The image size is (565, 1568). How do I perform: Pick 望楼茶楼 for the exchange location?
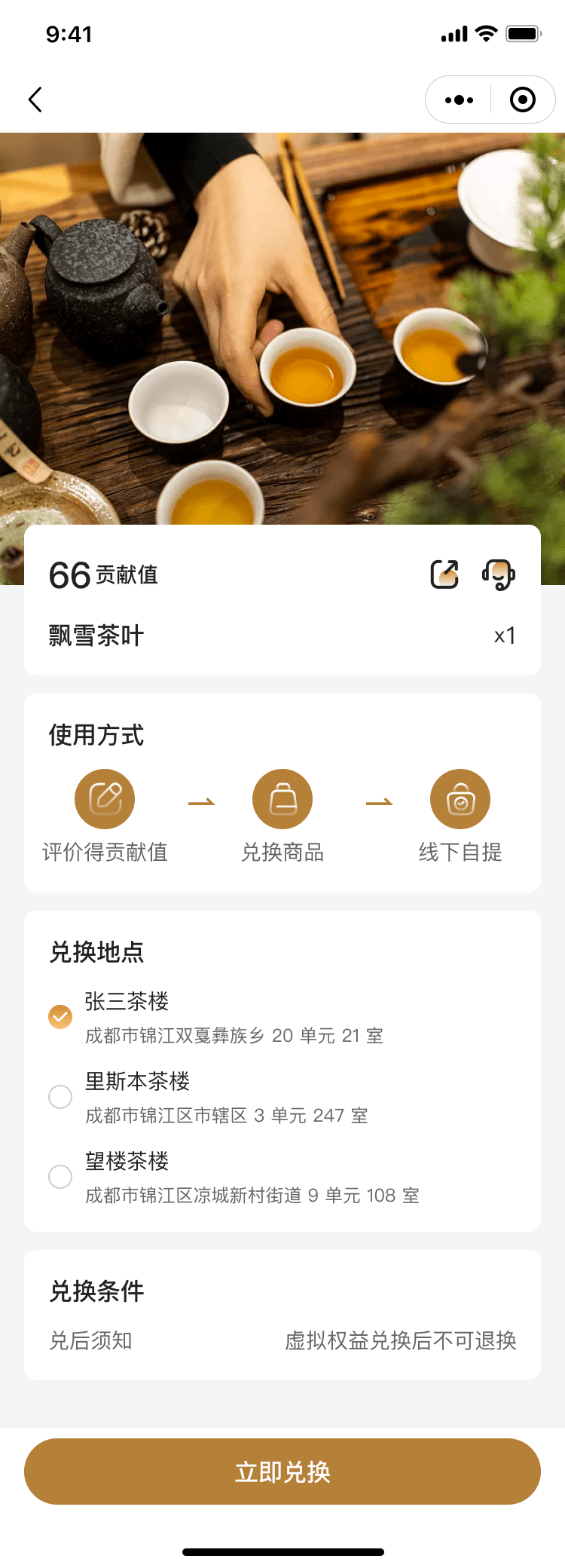point(60,1177)
